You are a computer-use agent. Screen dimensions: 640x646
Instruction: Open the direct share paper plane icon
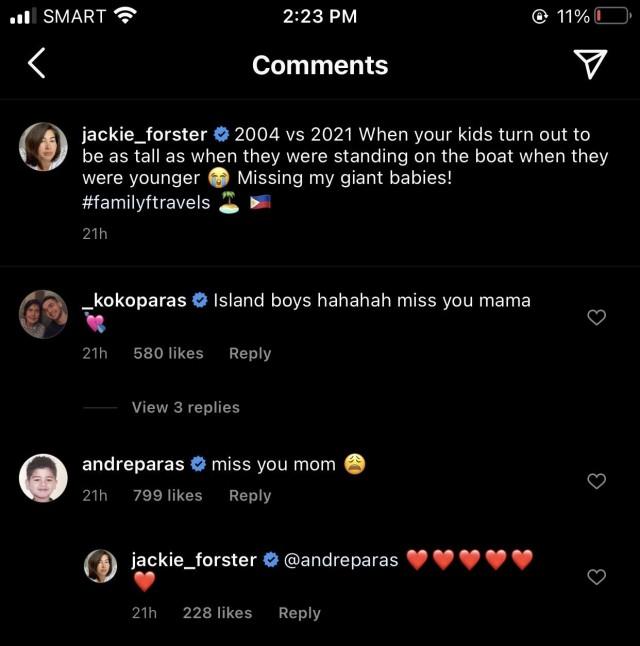click(x=591, y=64)
